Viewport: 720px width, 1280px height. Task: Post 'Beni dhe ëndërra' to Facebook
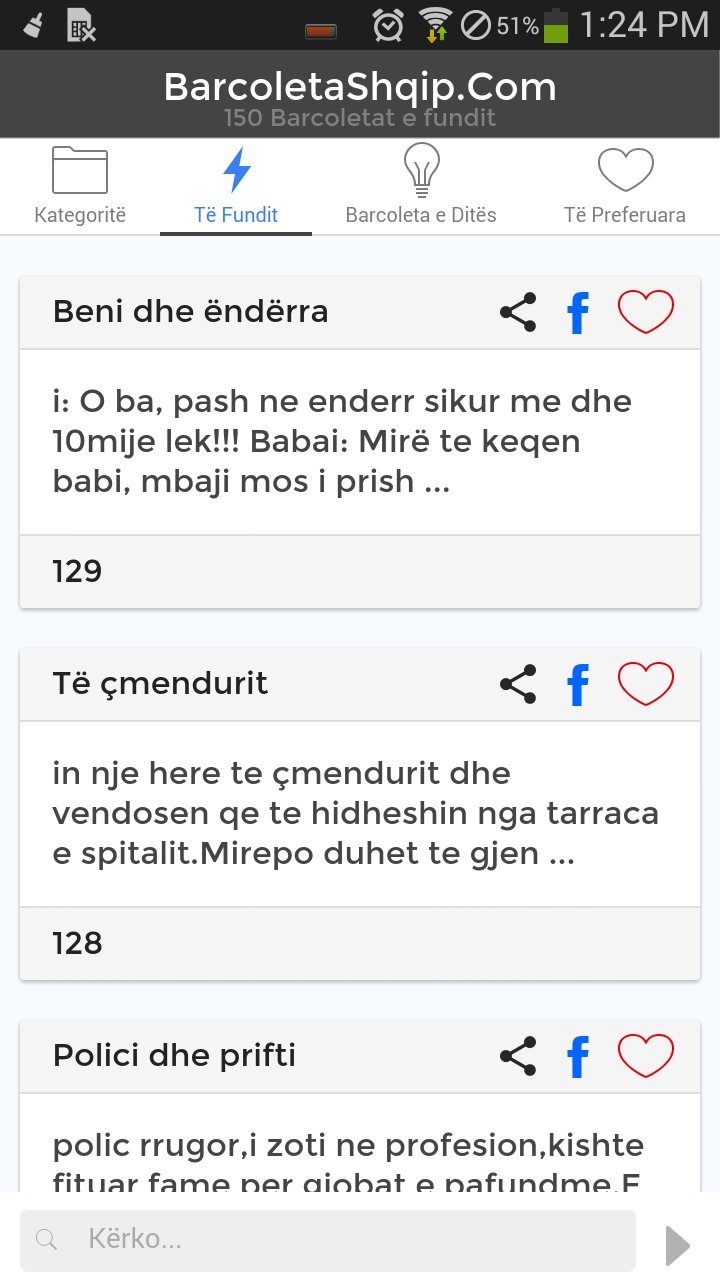(578, 311)
